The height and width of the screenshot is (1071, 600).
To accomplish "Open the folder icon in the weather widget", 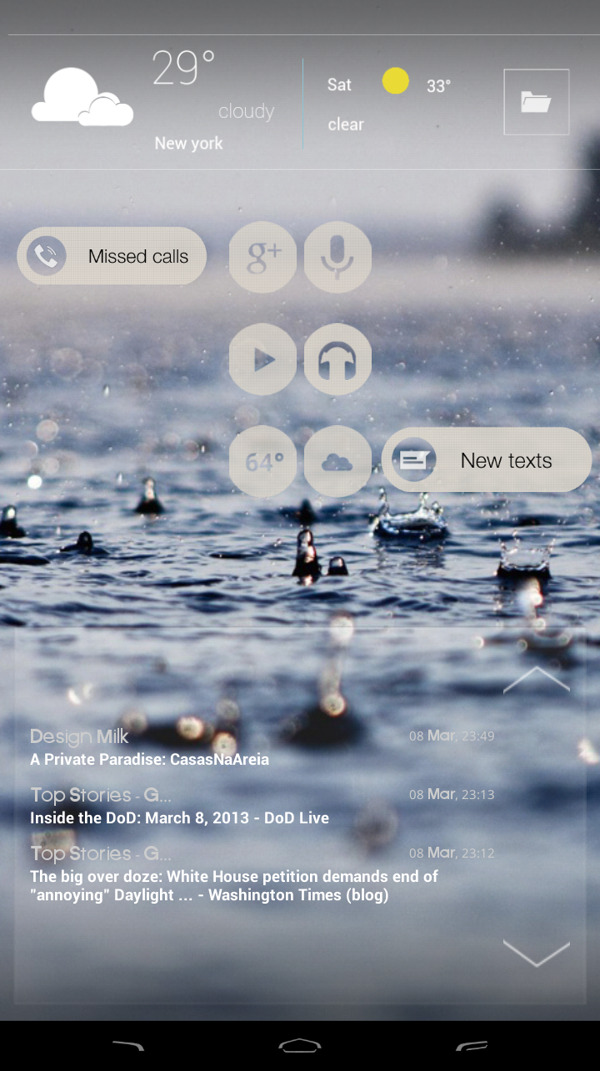I will (x=536, y=102).
